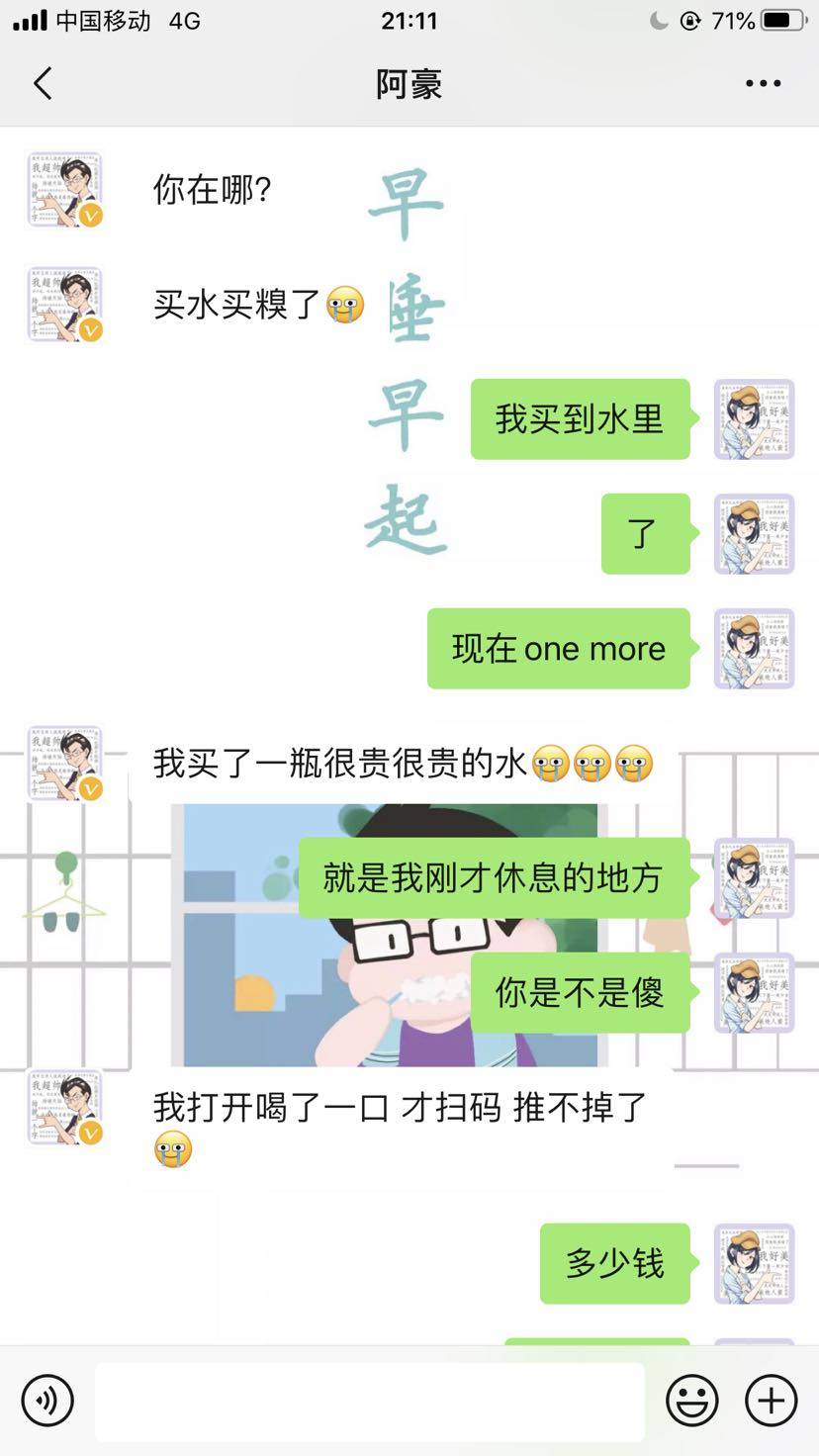Go back from the 阿豪 chat

[43, 84]
